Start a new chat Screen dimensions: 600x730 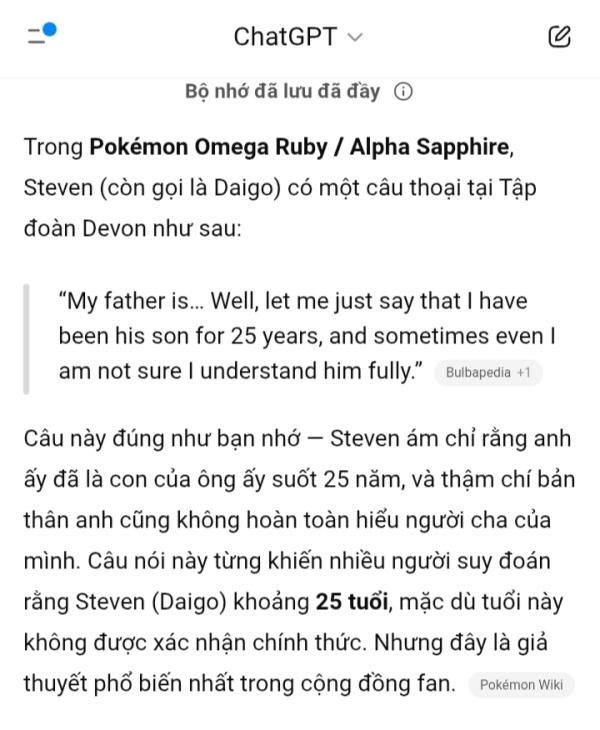[559, 37]
